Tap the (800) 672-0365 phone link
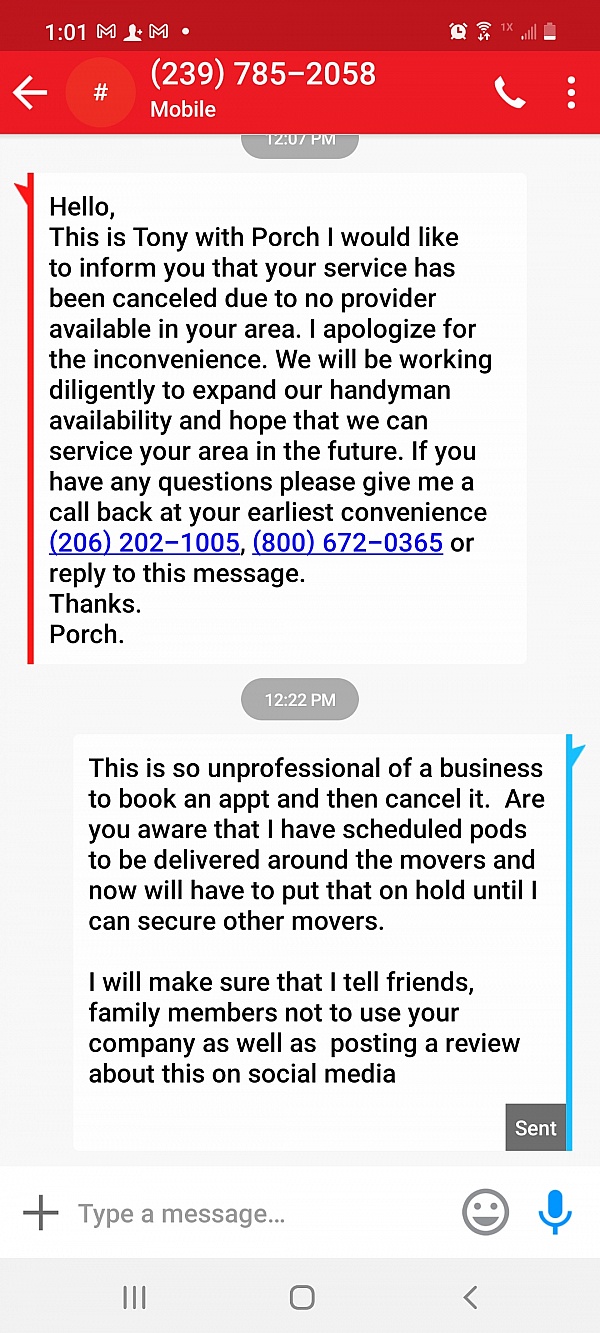Viewport: 600px width, 1333px height. (x=348, y=543)
